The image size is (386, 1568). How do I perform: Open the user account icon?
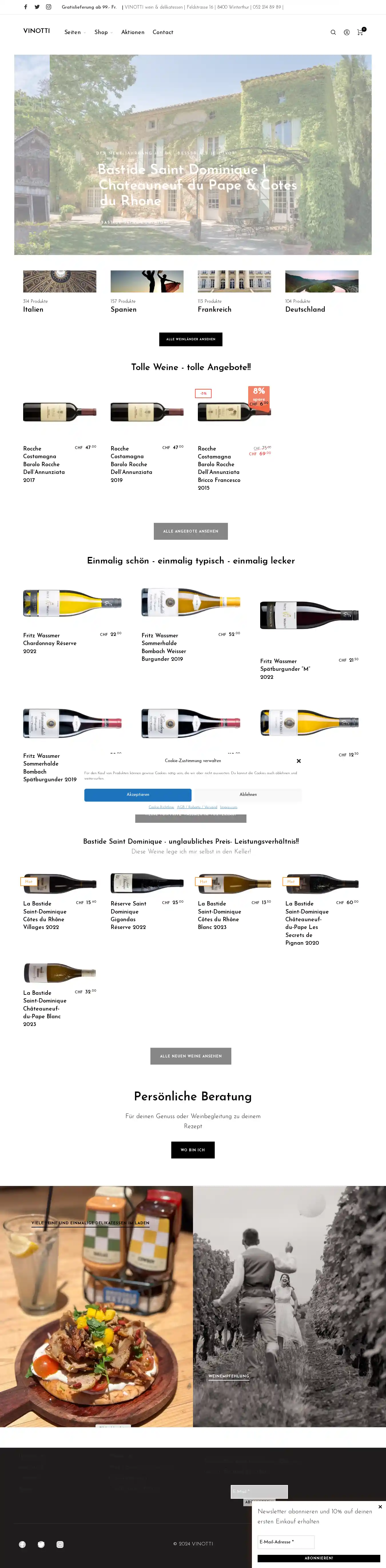(347, 32)
